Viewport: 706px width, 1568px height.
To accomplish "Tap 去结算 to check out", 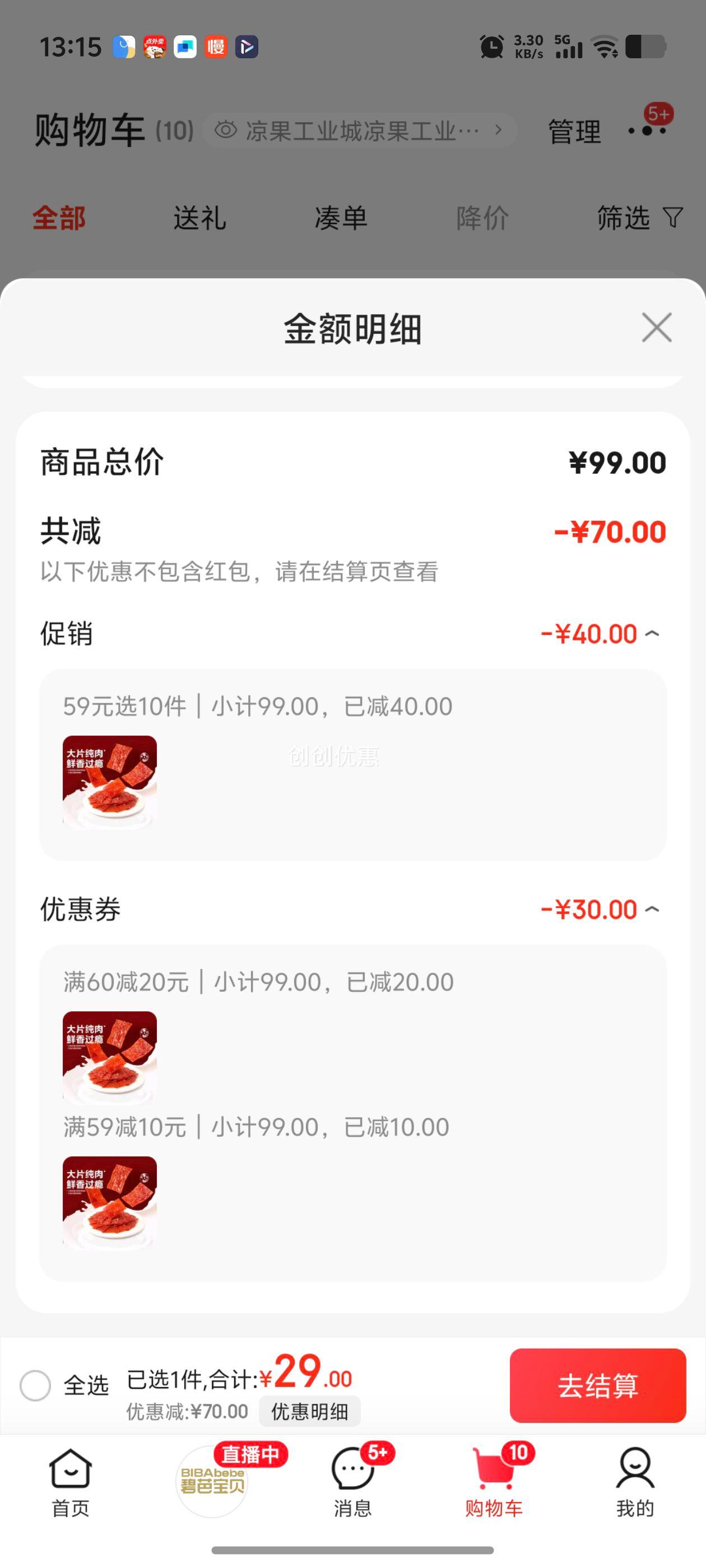I will pyautogui.click(x=597, y=1385).
